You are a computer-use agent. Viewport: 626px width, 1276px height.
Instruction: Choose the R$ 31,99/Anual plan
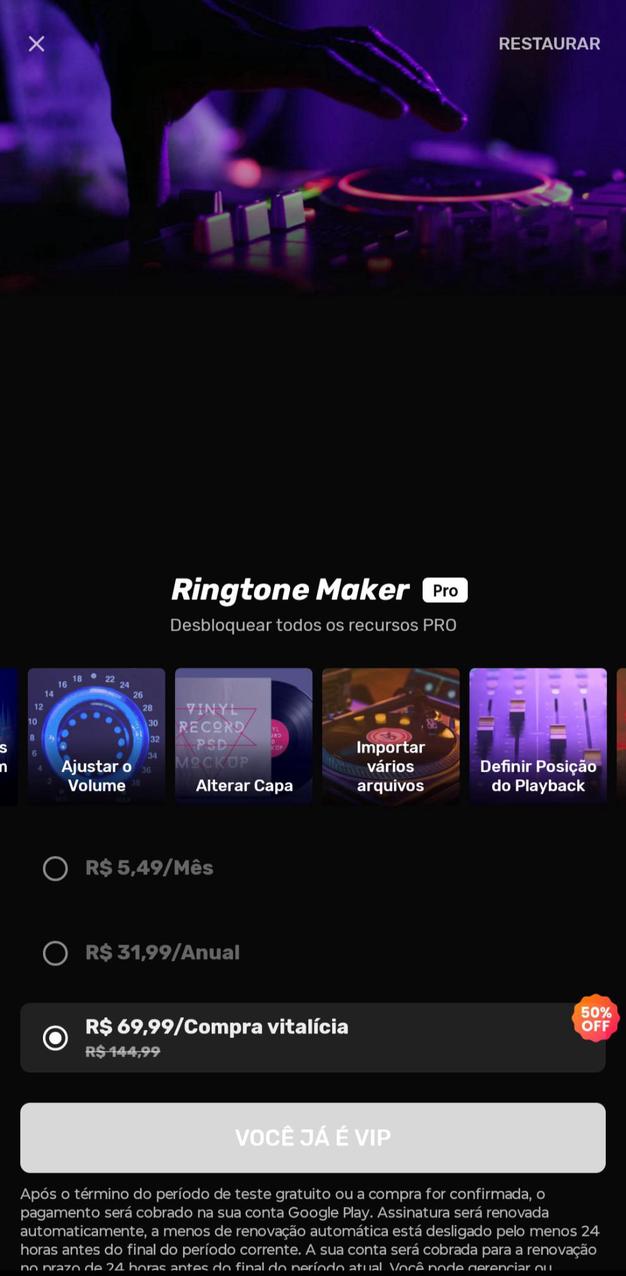[56, 953]
